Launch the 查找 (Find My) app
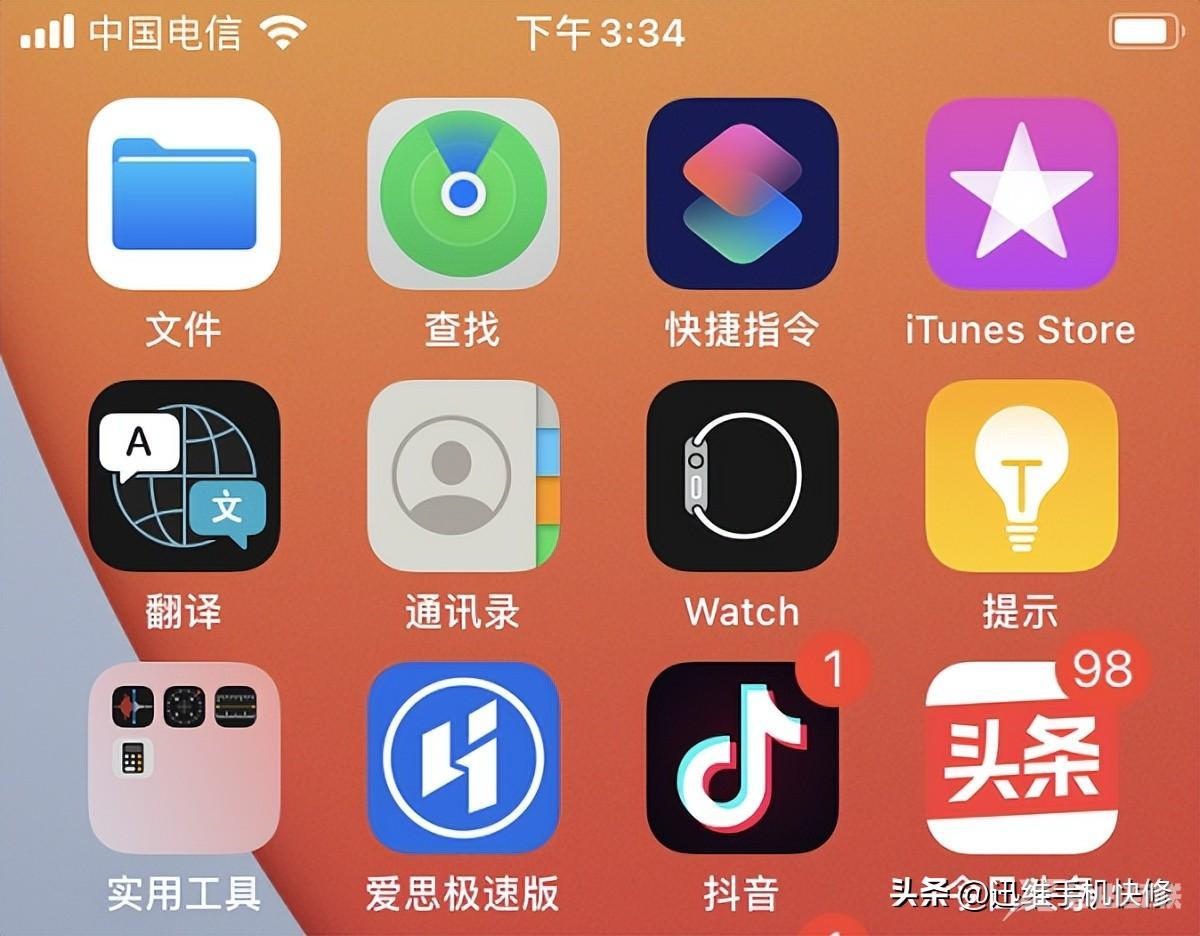Image resolution: width=1200 pixels, height=936 pixels. point(463,194)
